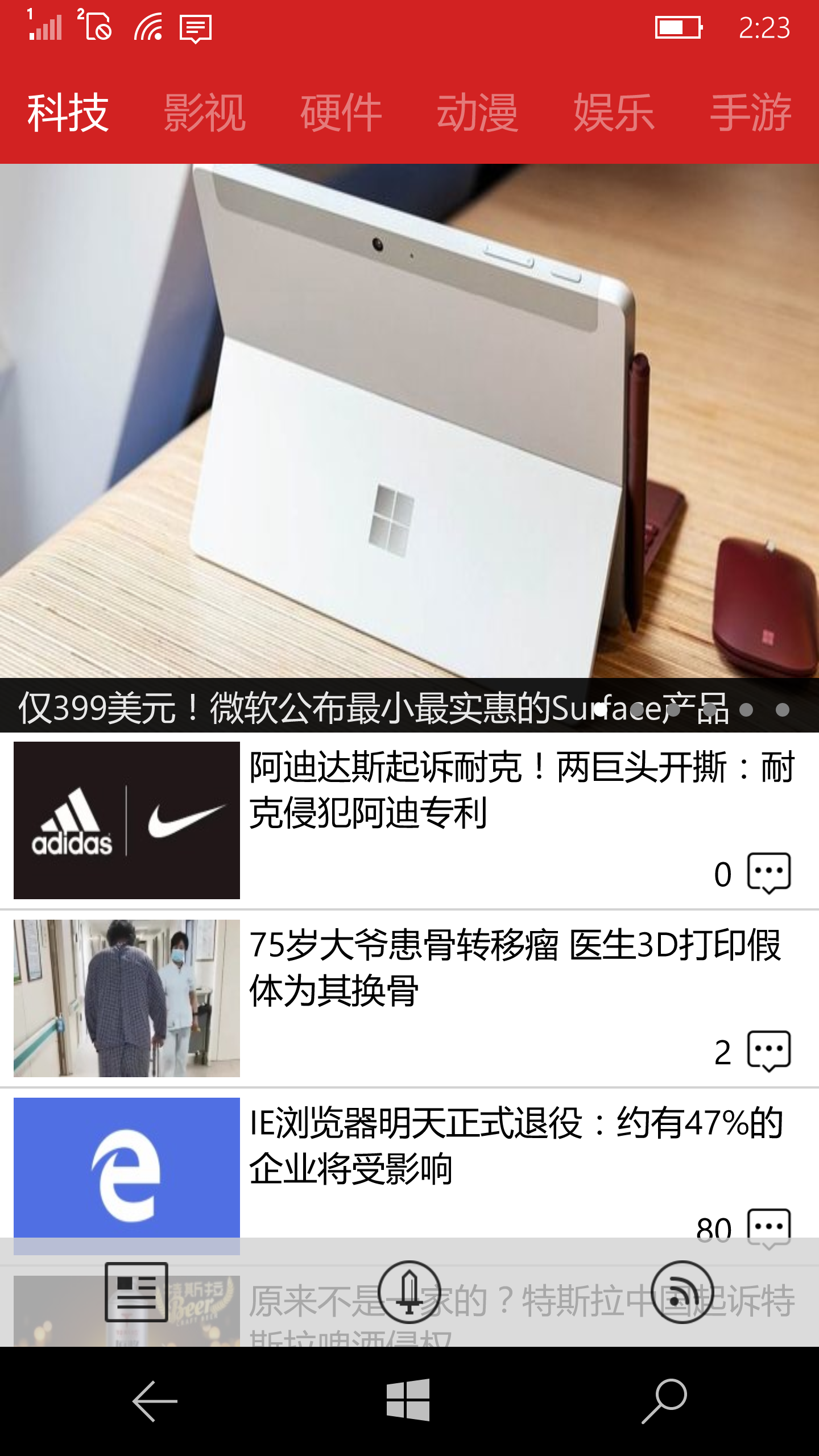Open the IE浏览器明天正式退役 article
The height and width of the screenshot is (1456, 819).
click(515, 1146)
